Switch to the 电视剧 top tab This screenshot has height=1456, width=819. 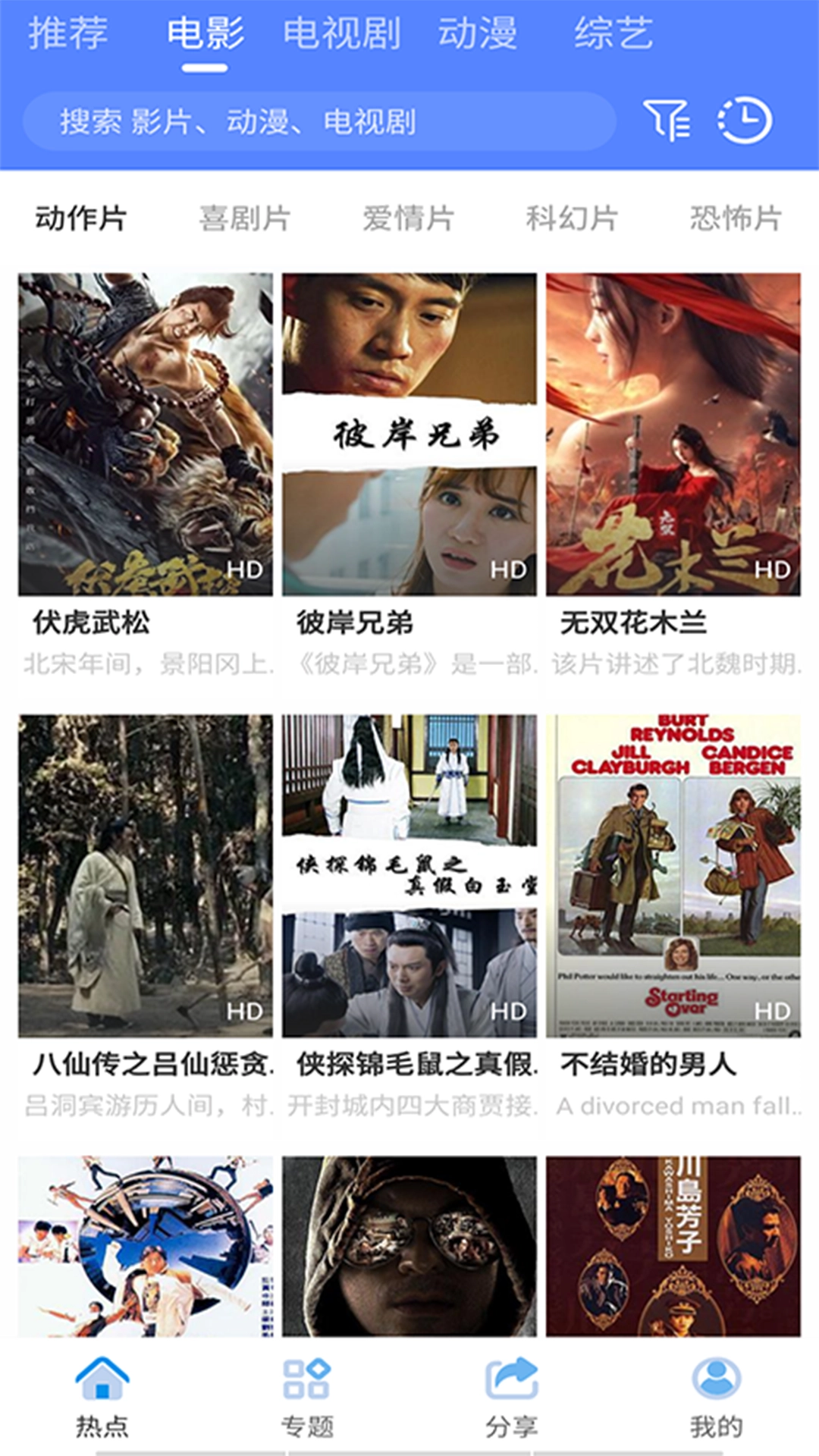(342, 34)
